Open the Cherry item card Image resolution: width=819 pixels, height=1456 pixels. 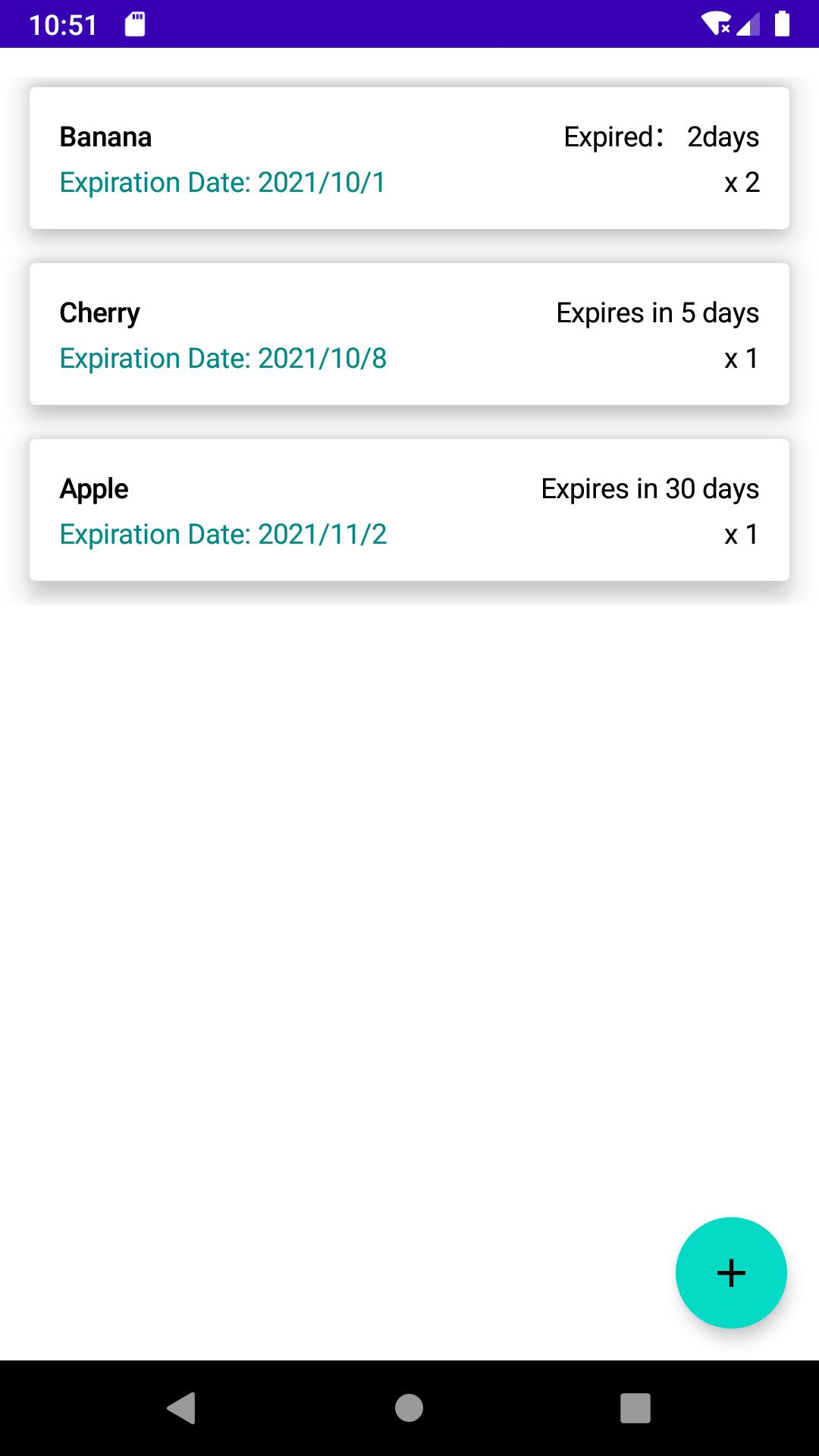pos(409,334)
